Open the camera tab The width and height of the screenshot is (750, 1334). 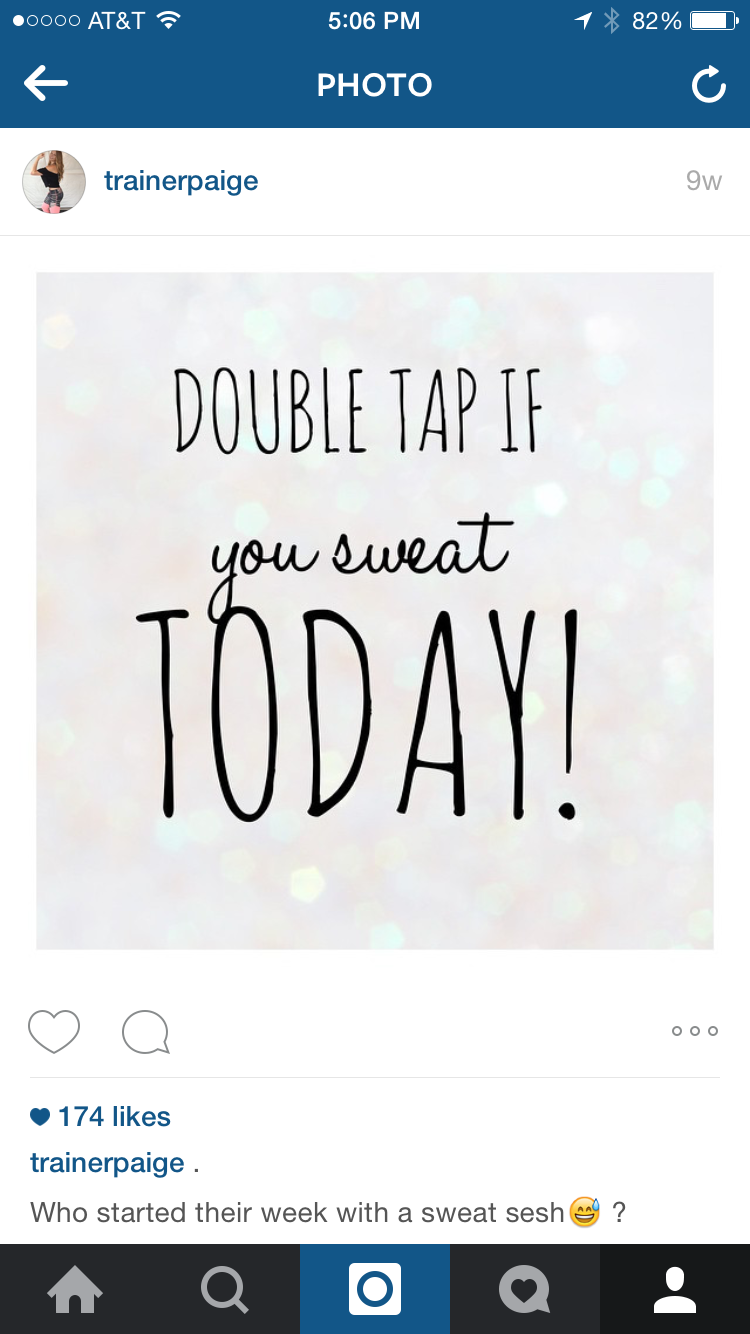375,1289
